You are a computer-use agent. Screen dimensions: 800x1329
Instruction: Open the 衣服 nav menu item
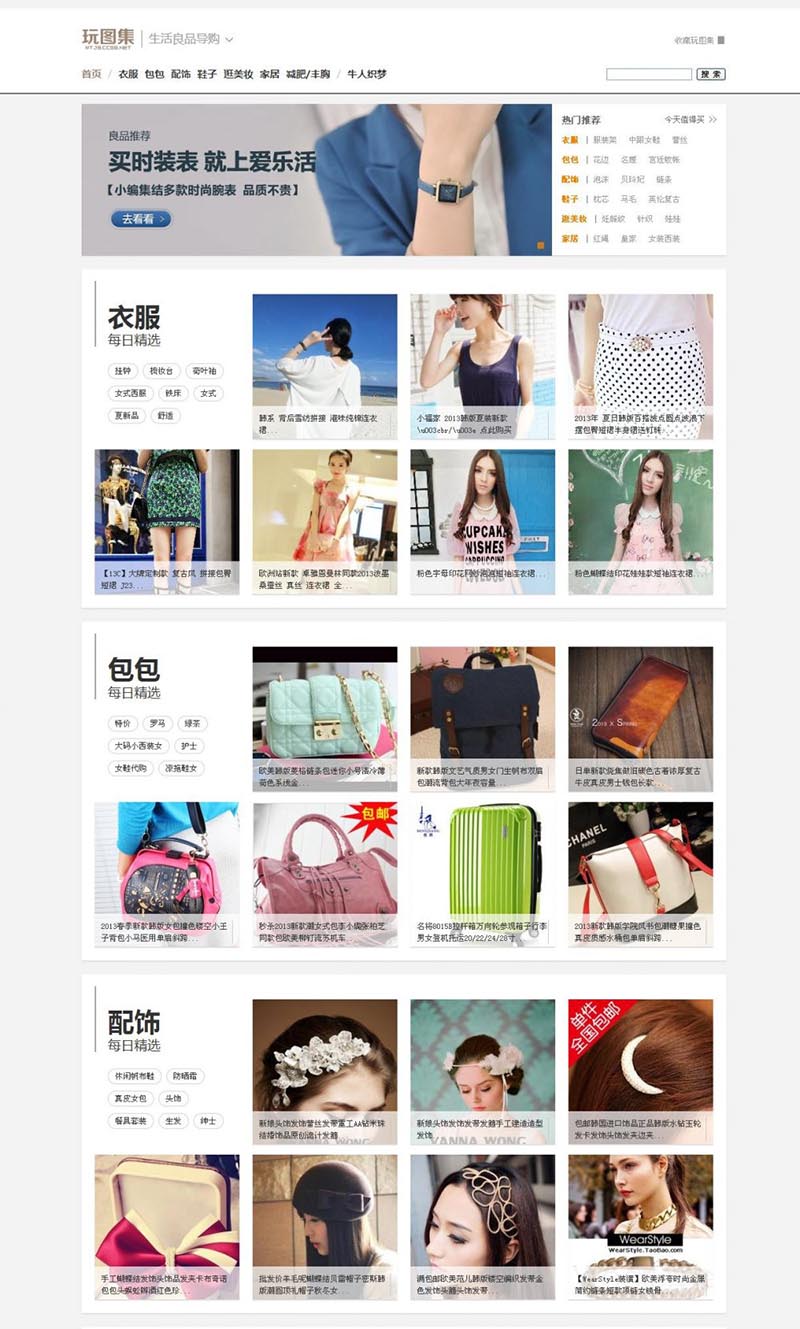click(x=128, y=74)
